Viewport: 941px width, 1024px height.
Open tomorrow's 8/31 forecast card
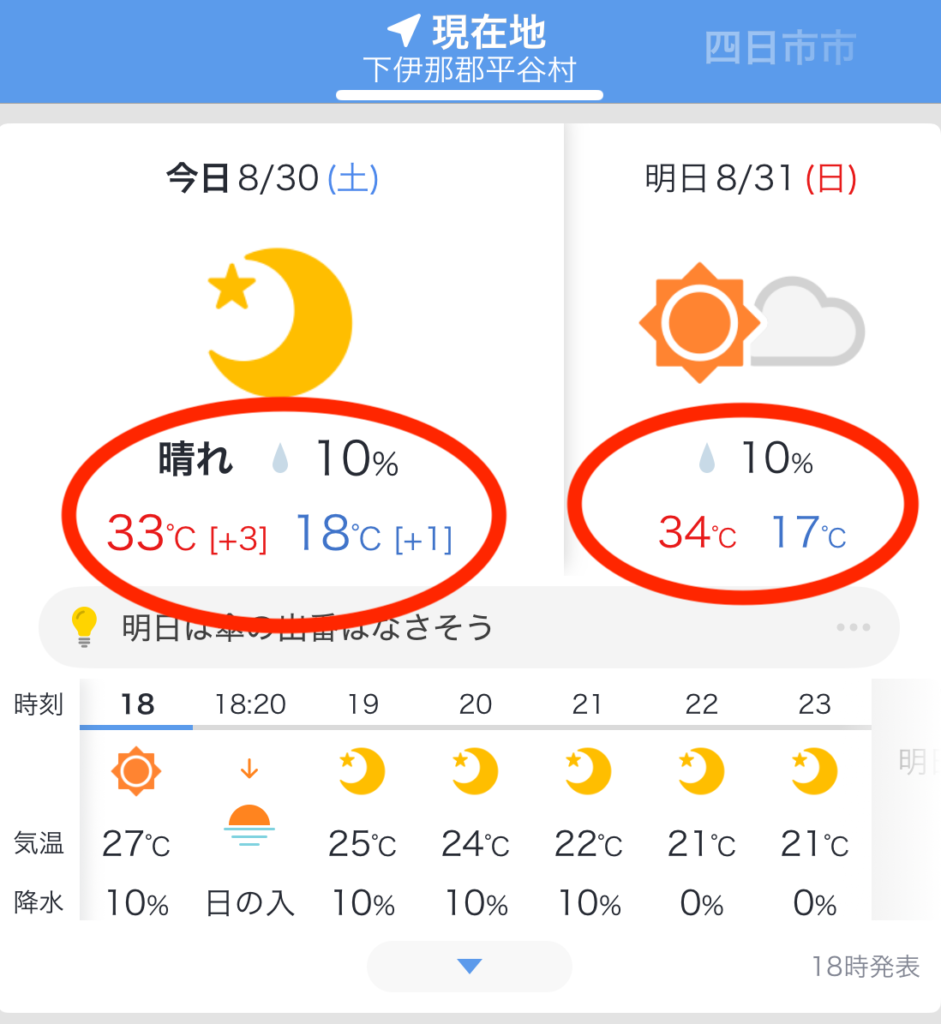tap(752, 350)
